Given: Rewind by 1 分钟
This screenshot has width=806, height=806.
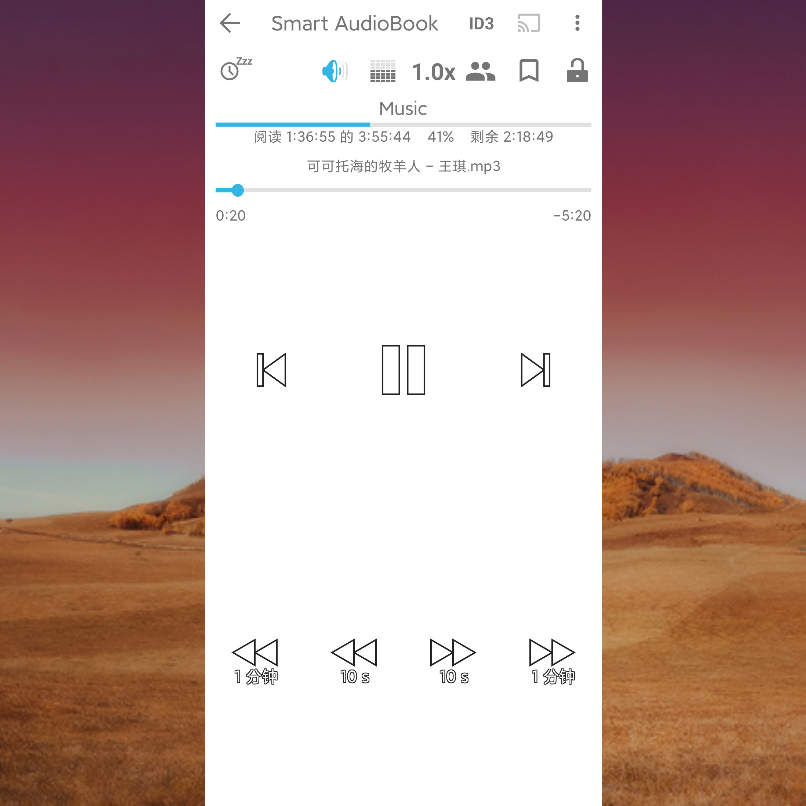Looking at the screenshot, I should [255, 660].
